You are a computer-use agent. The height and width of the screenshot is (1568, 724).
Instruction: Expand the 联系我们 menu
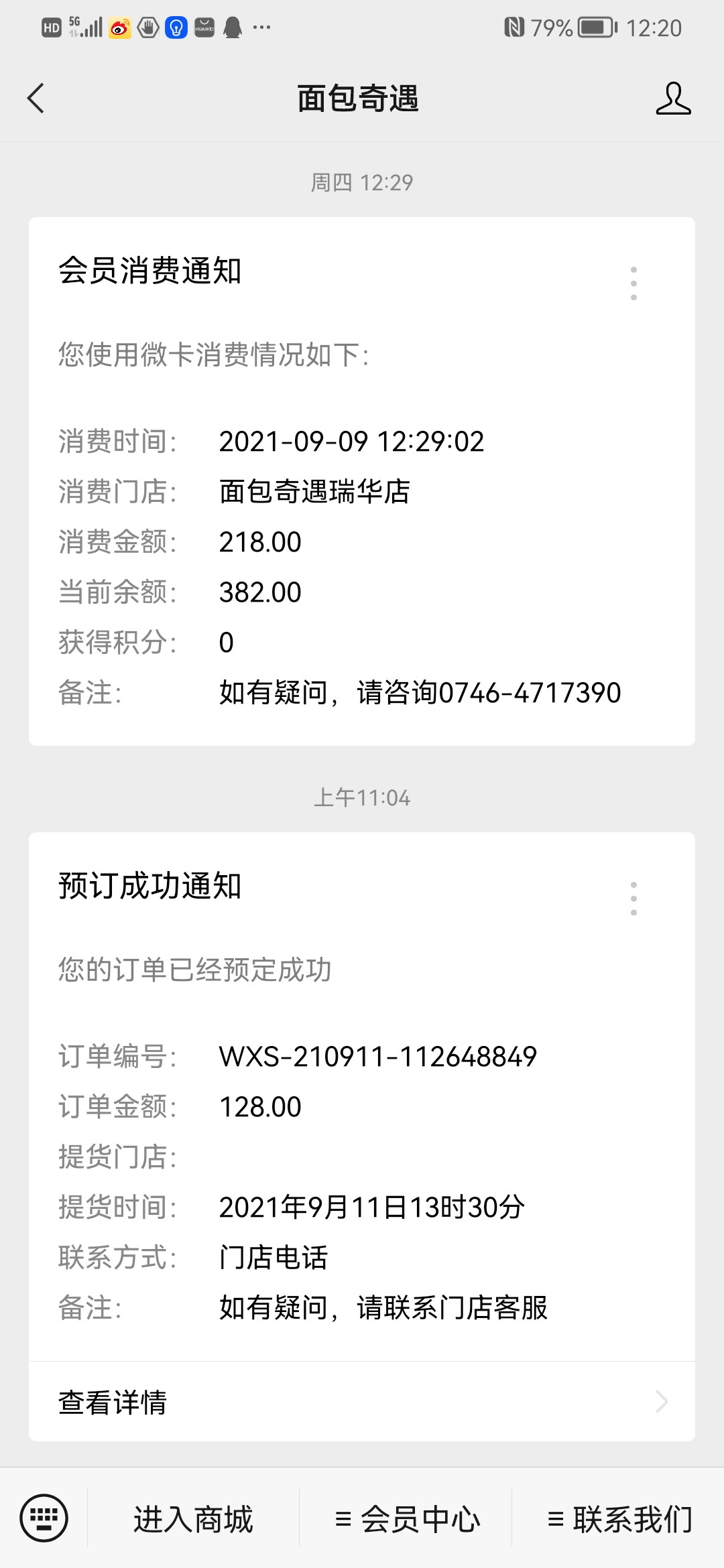point(619,1518)
